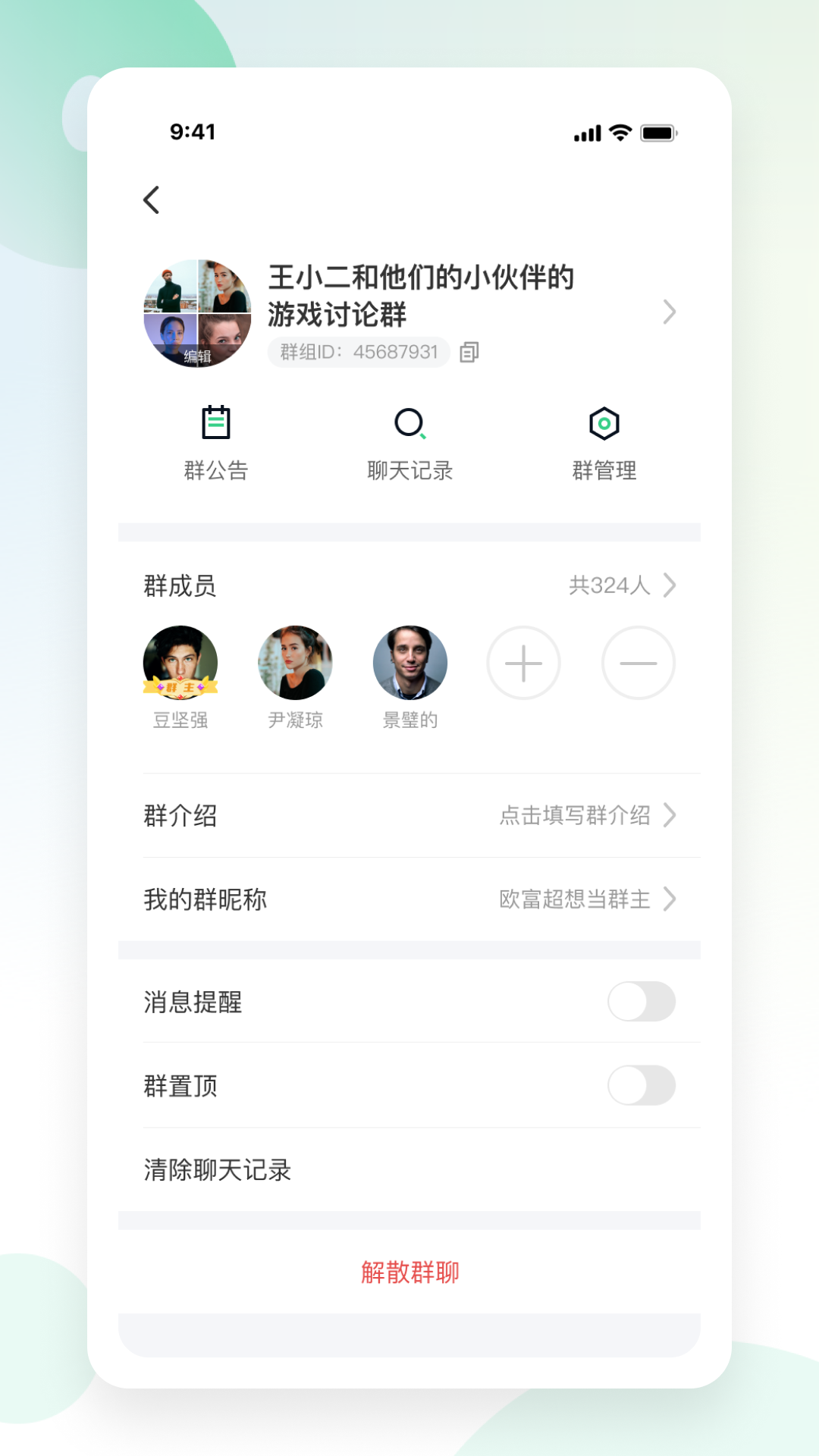Enable the 消息提醒 notification switch
Screen dimensions: 819x1456
point(642,1002)
